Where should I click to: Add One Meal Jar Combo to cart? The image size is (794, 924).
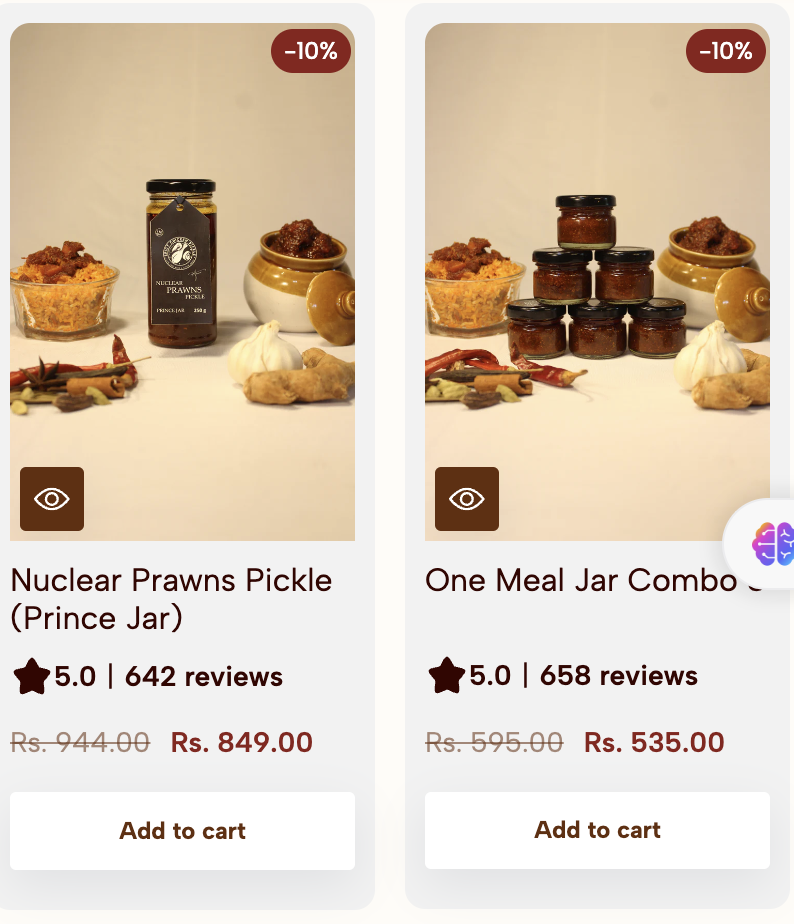point(597,830)
